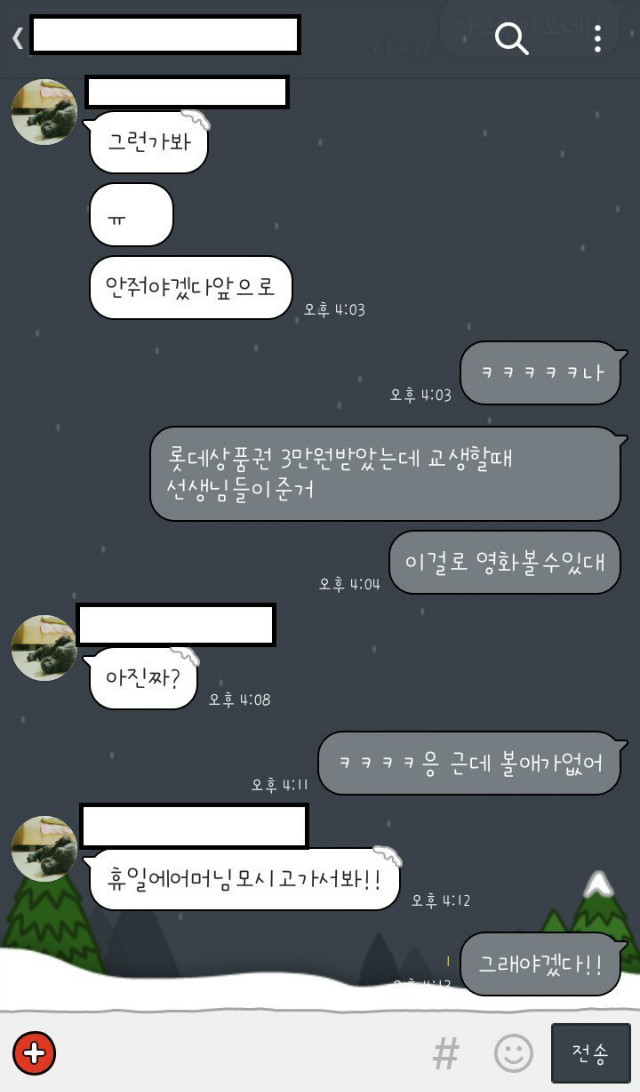Viewport: 640px width, 1092px height.
Task: Open the three-dot overflow menu
Action: (597, 39)
